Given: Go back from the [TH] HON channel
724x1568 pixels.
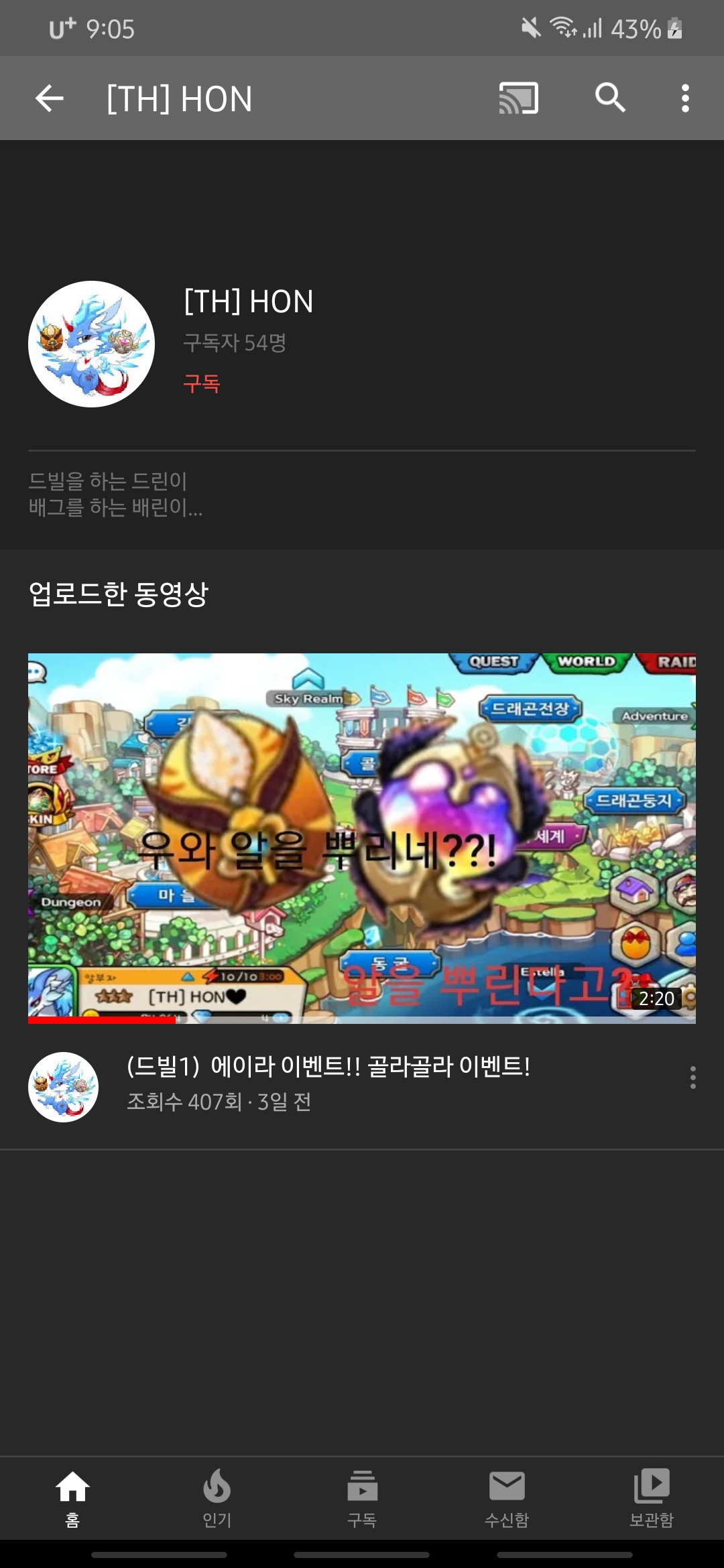Looking at the screenshot, I should point(50,99).
